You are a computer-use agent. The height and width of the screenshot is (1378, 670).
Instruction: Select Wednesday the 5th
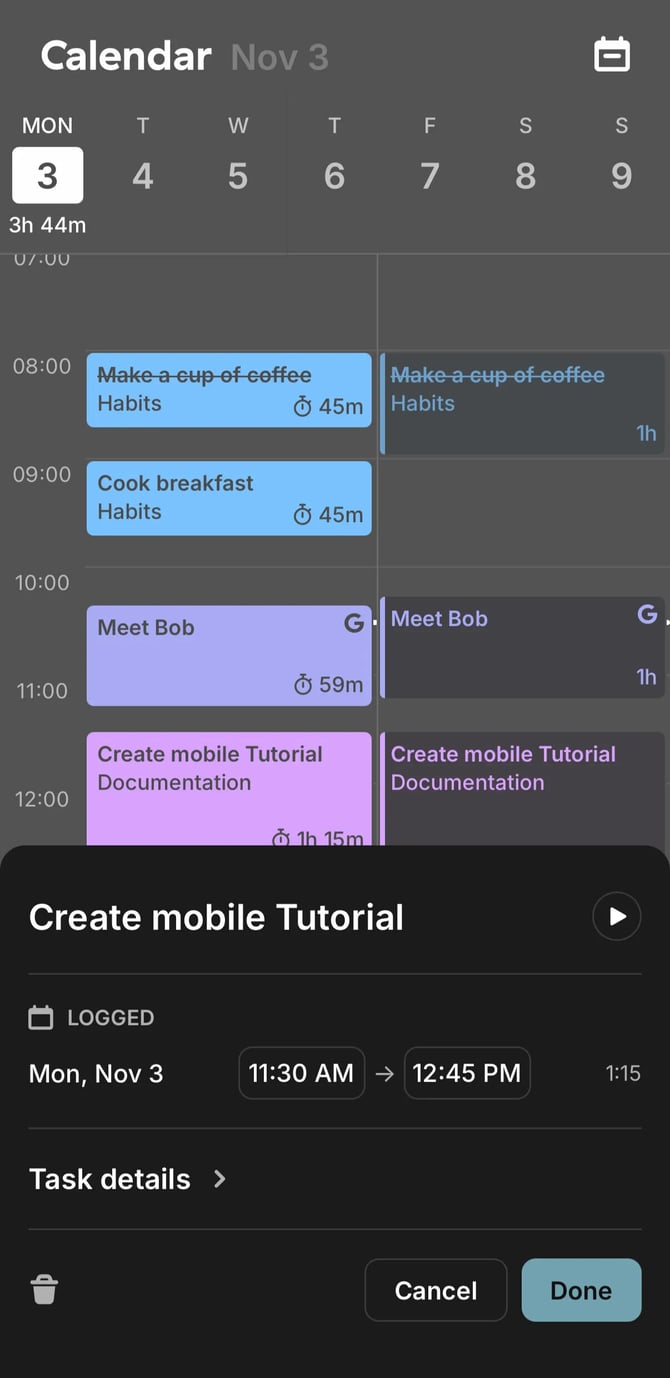tap(238, 176)
